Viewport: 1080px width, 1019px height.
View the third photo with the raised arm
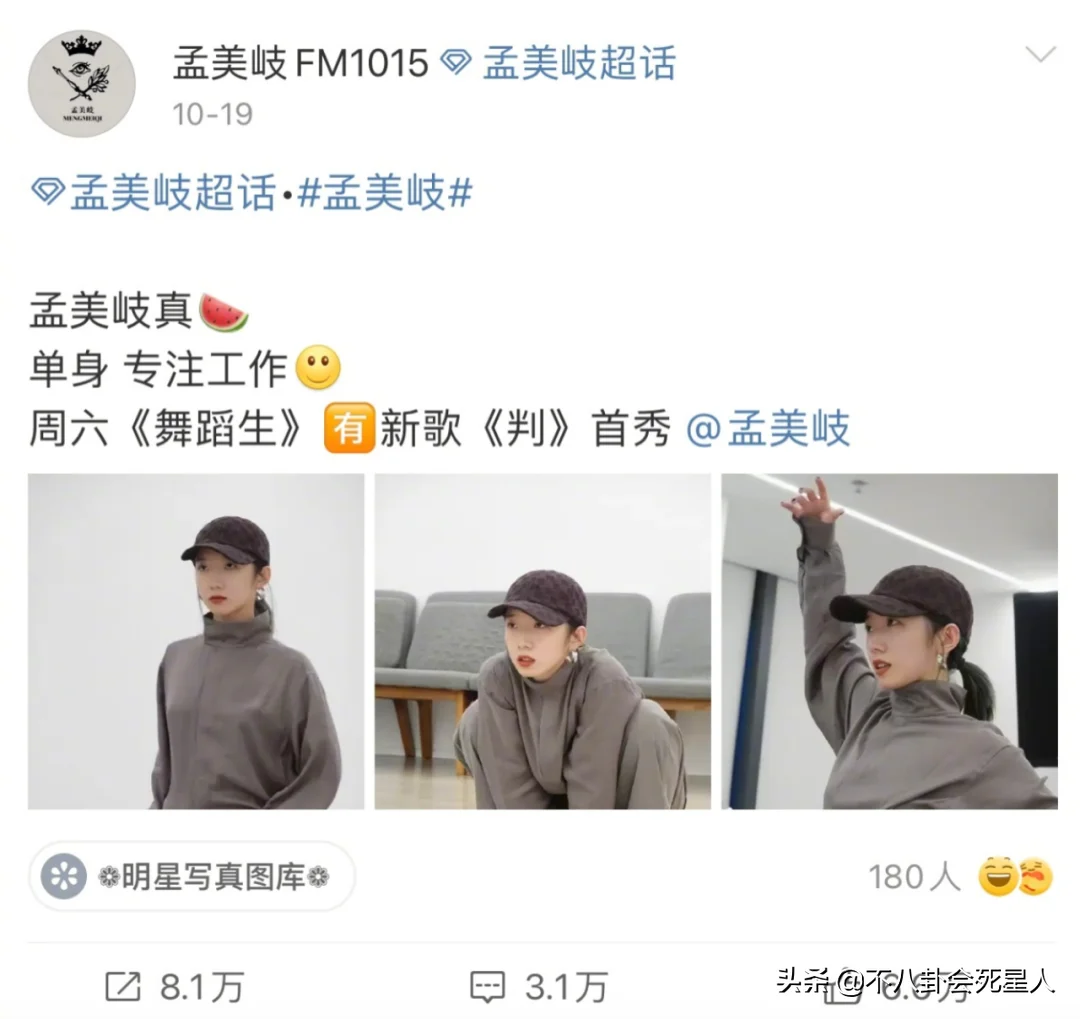(x=889, y=641)
